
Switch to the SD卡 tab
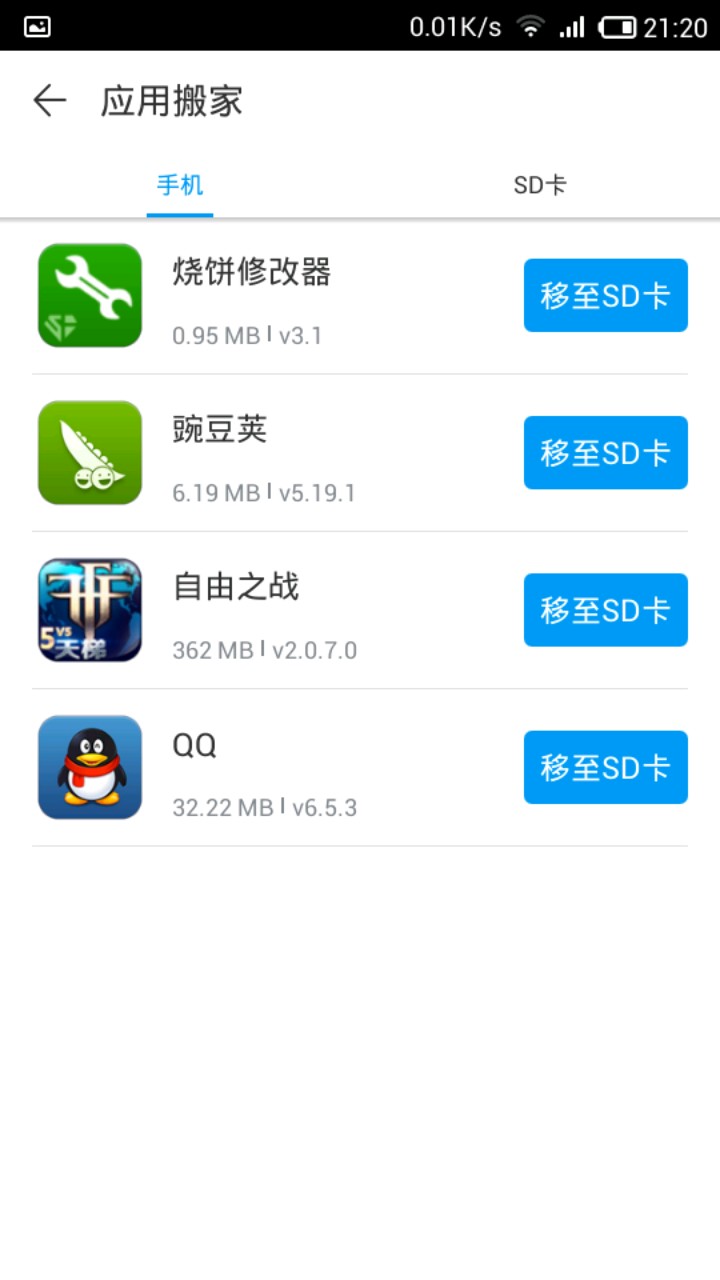pos(540,185)
